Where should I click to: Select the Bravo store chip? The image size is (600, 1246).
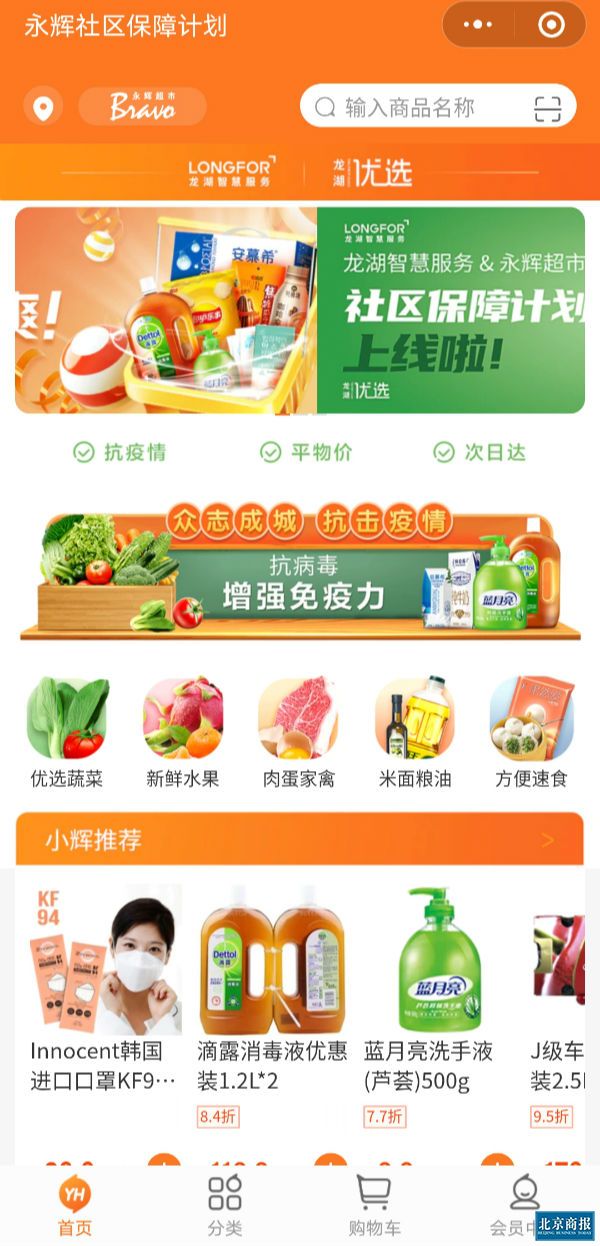[x=142, y=107]
